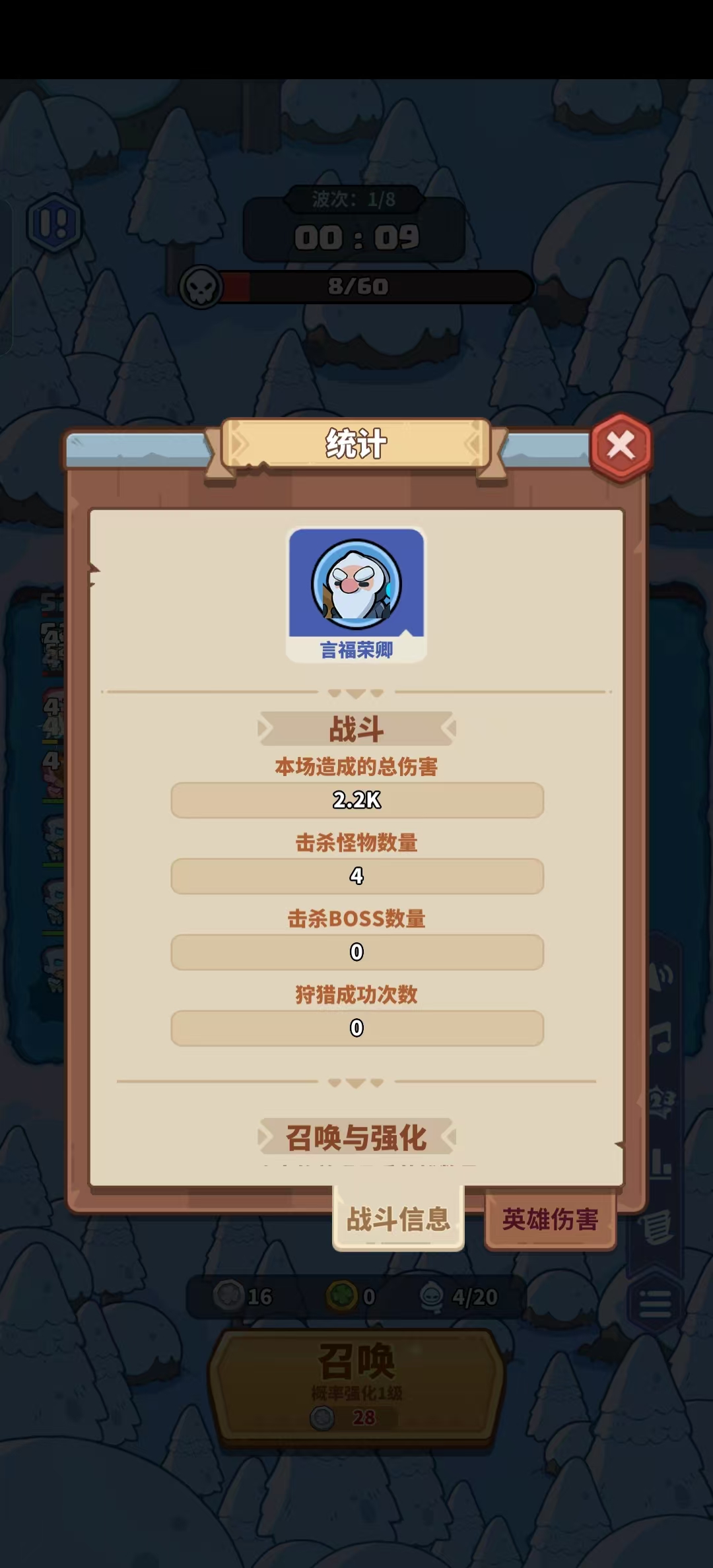Open the statistics bar-chart icon
This screenshot has width=713, height=1568.
point(660,1160)
